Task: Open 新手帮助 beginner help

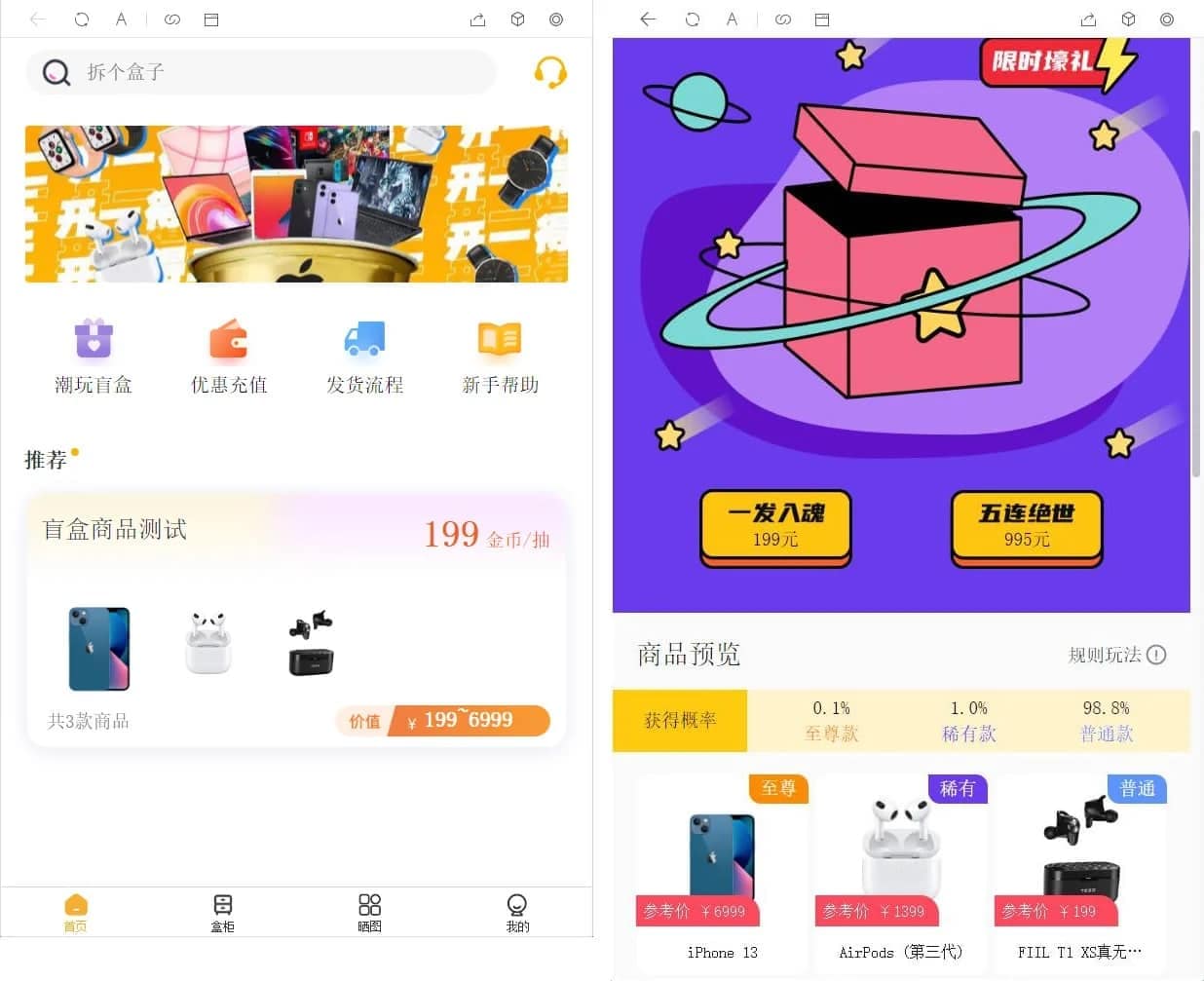Action: click(501, 357)
